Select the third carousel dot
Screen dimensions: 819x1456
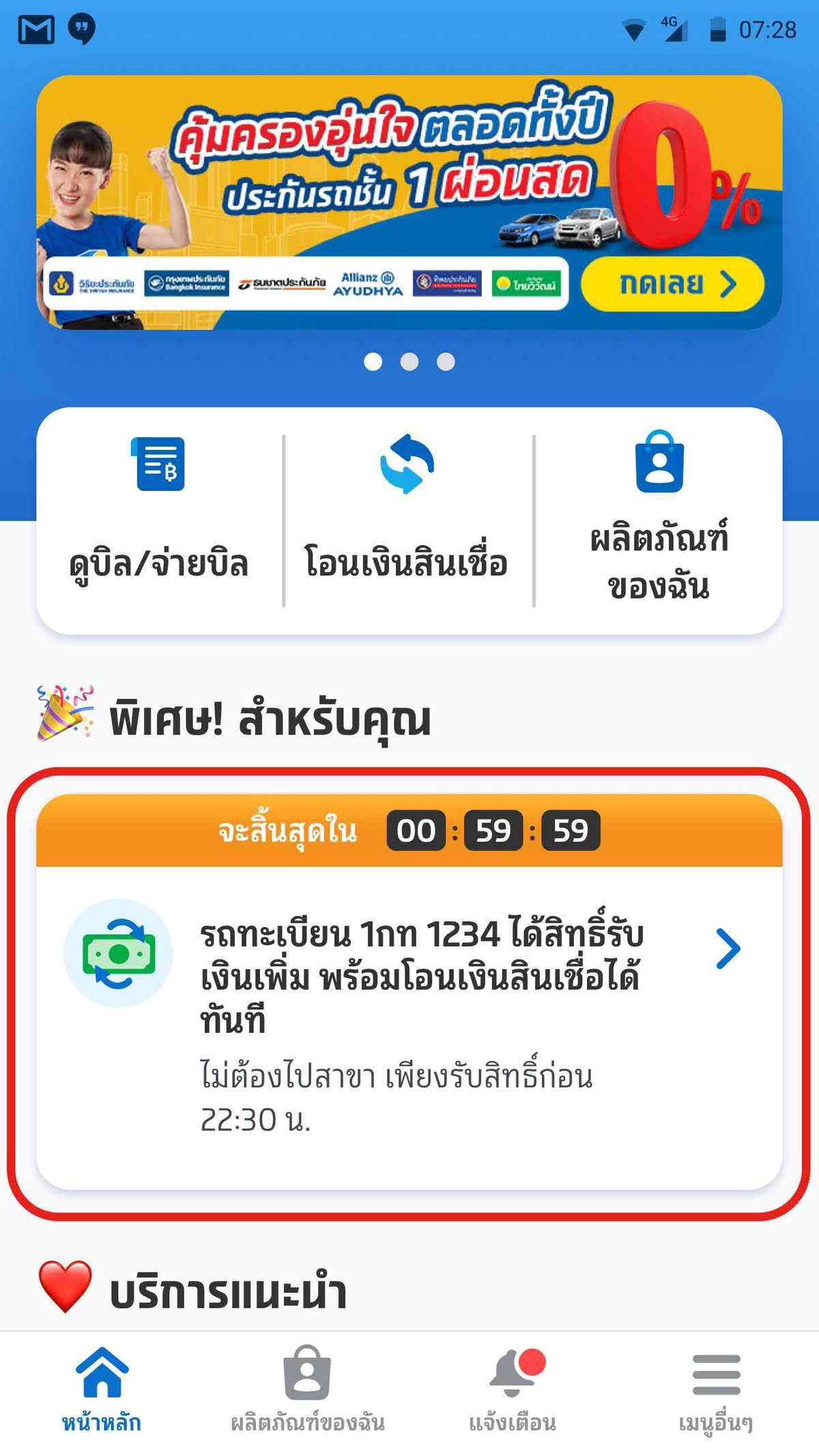pyautogui.click(x=444, y=360)
